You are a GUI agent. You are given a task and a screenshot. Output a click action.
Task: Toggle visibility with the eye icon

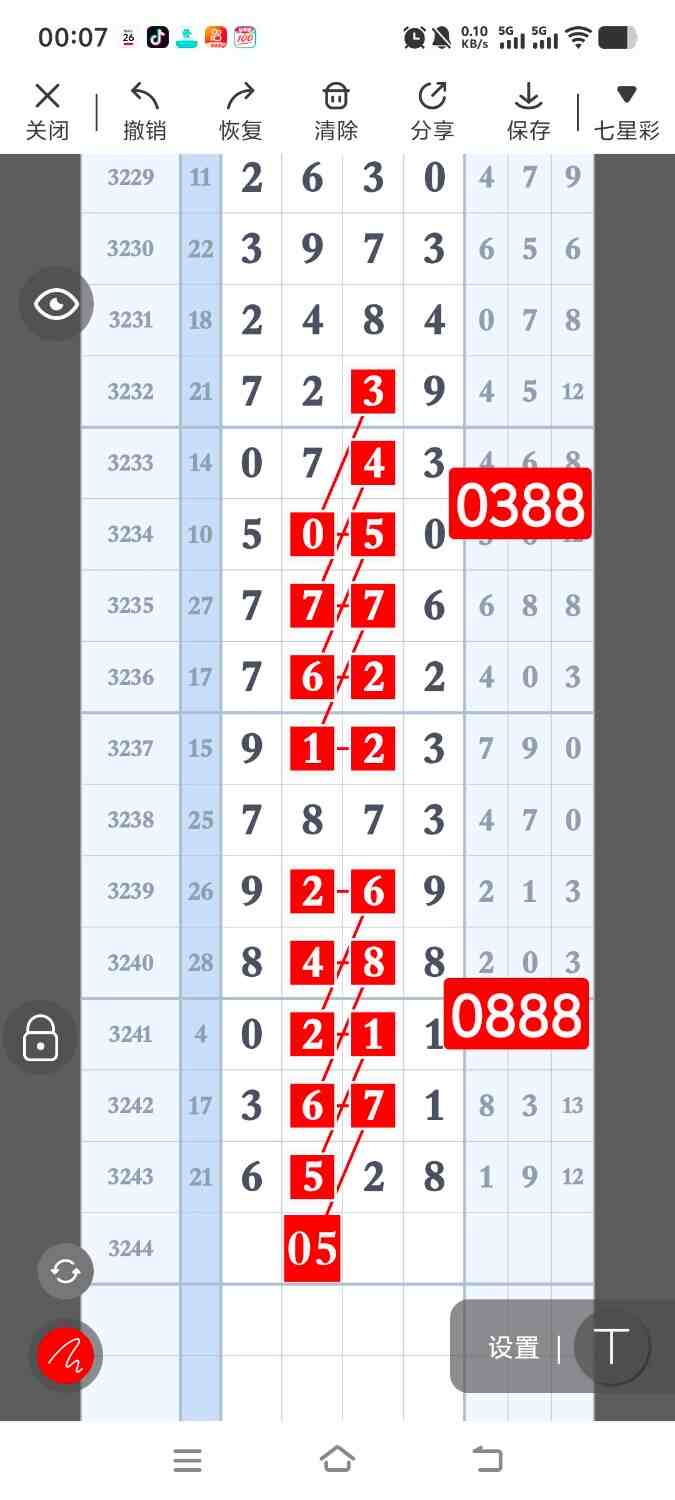[56, 304]
